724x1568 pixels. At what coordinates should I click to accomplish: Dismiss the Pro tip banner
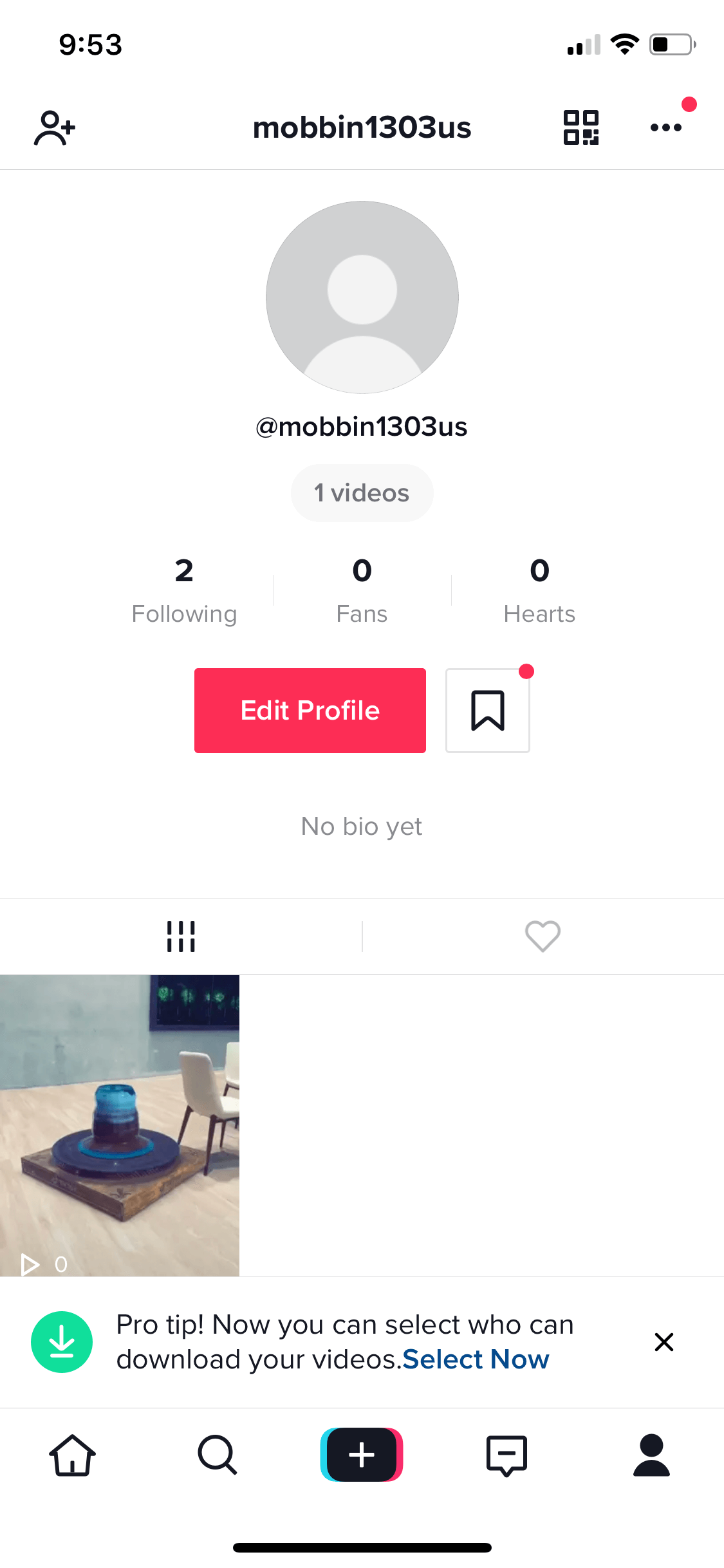(664, 1342)
